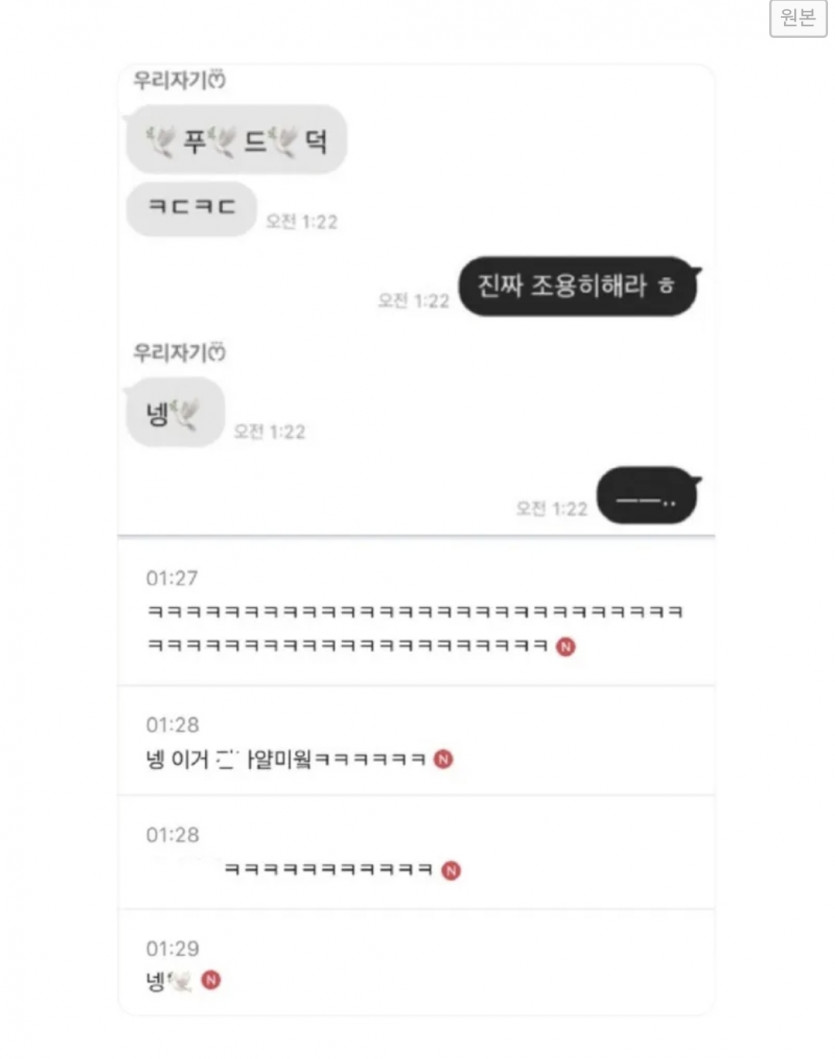Tap the 원본 button to view the original image

[798, 19]
